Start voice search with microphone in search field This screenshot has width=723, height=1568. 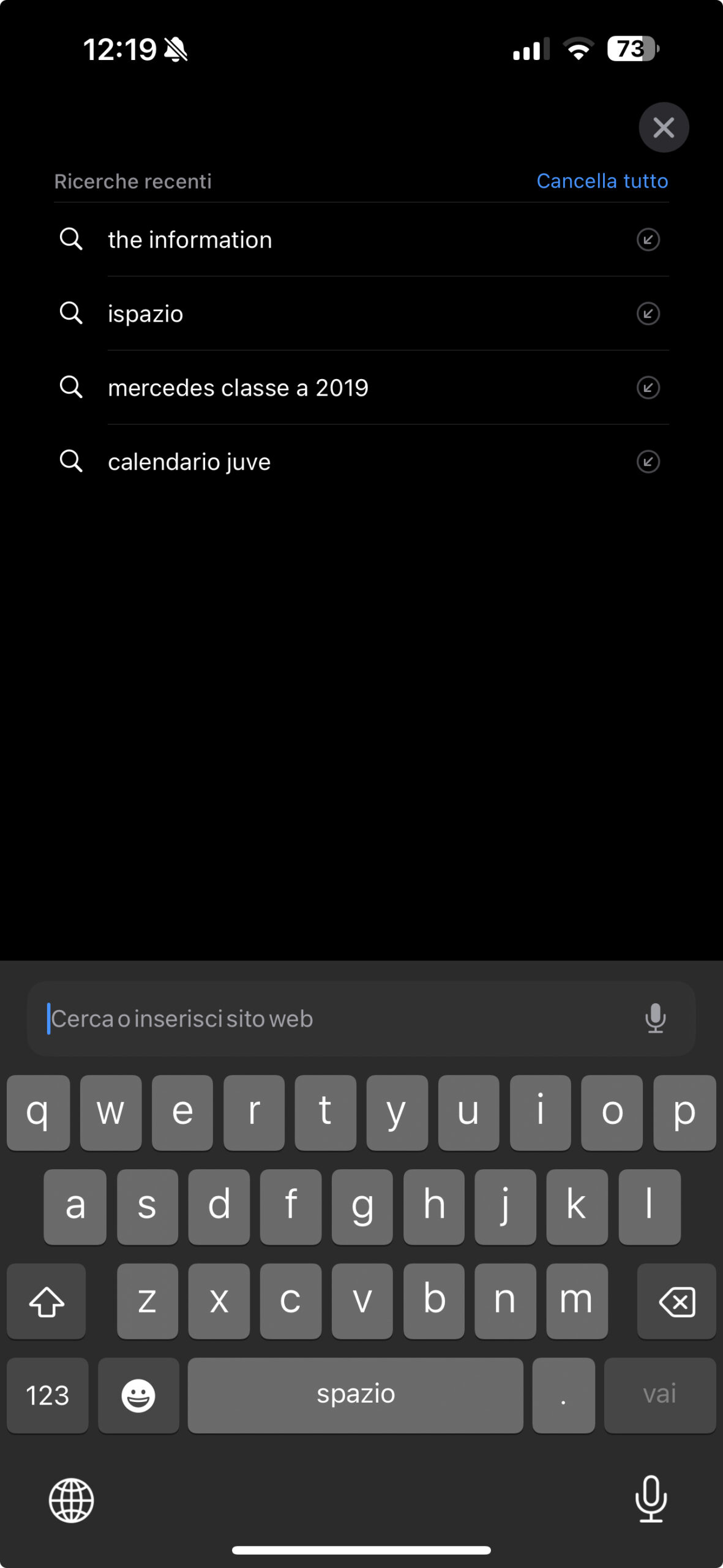tap(655, 1019)
